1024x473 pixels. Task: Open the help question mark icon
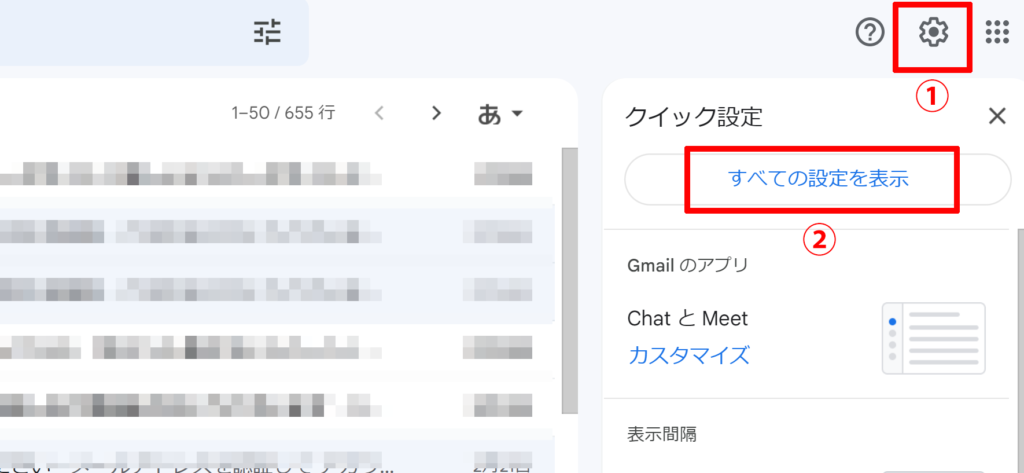pos(870,33)
